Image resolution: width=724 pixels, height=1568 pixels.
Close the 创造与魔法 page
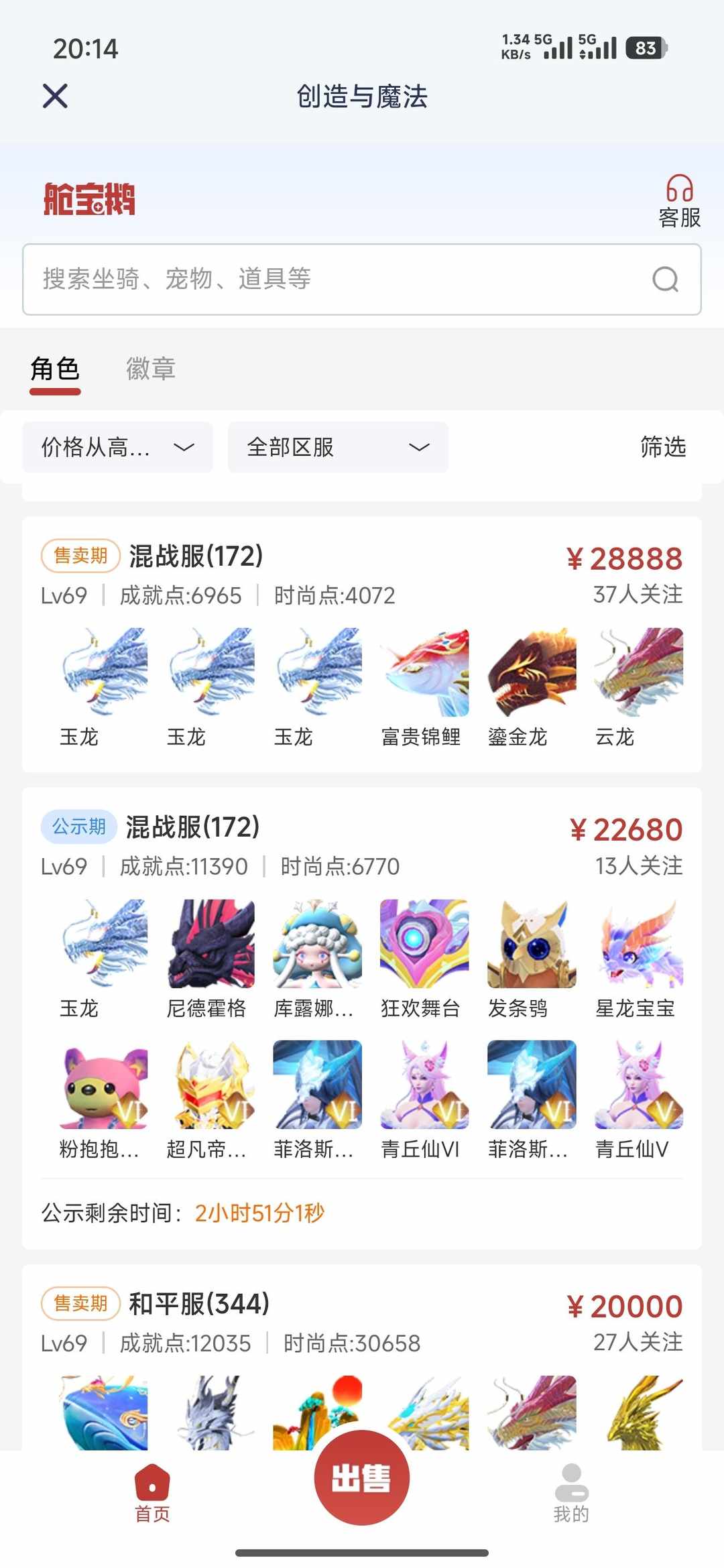[x=55, y=96]
